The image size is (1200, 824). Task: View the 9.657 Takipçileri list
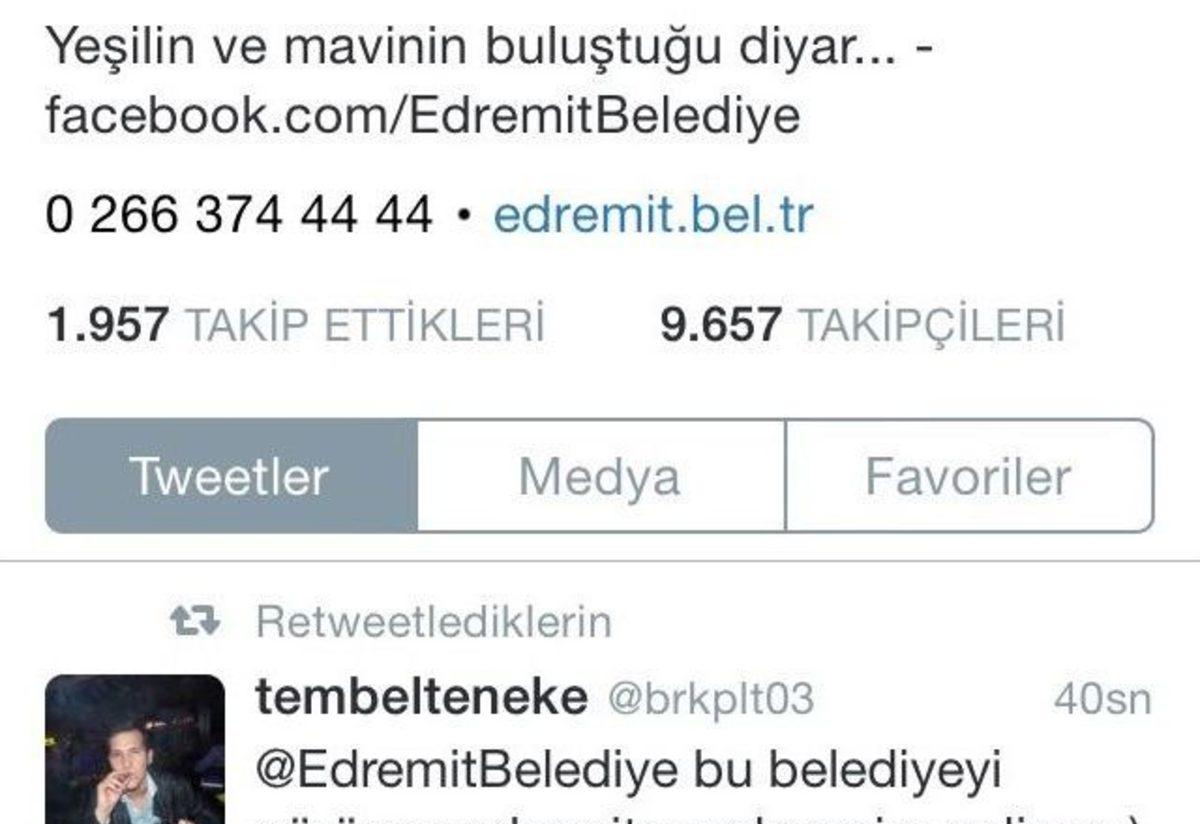coord(862,325)
